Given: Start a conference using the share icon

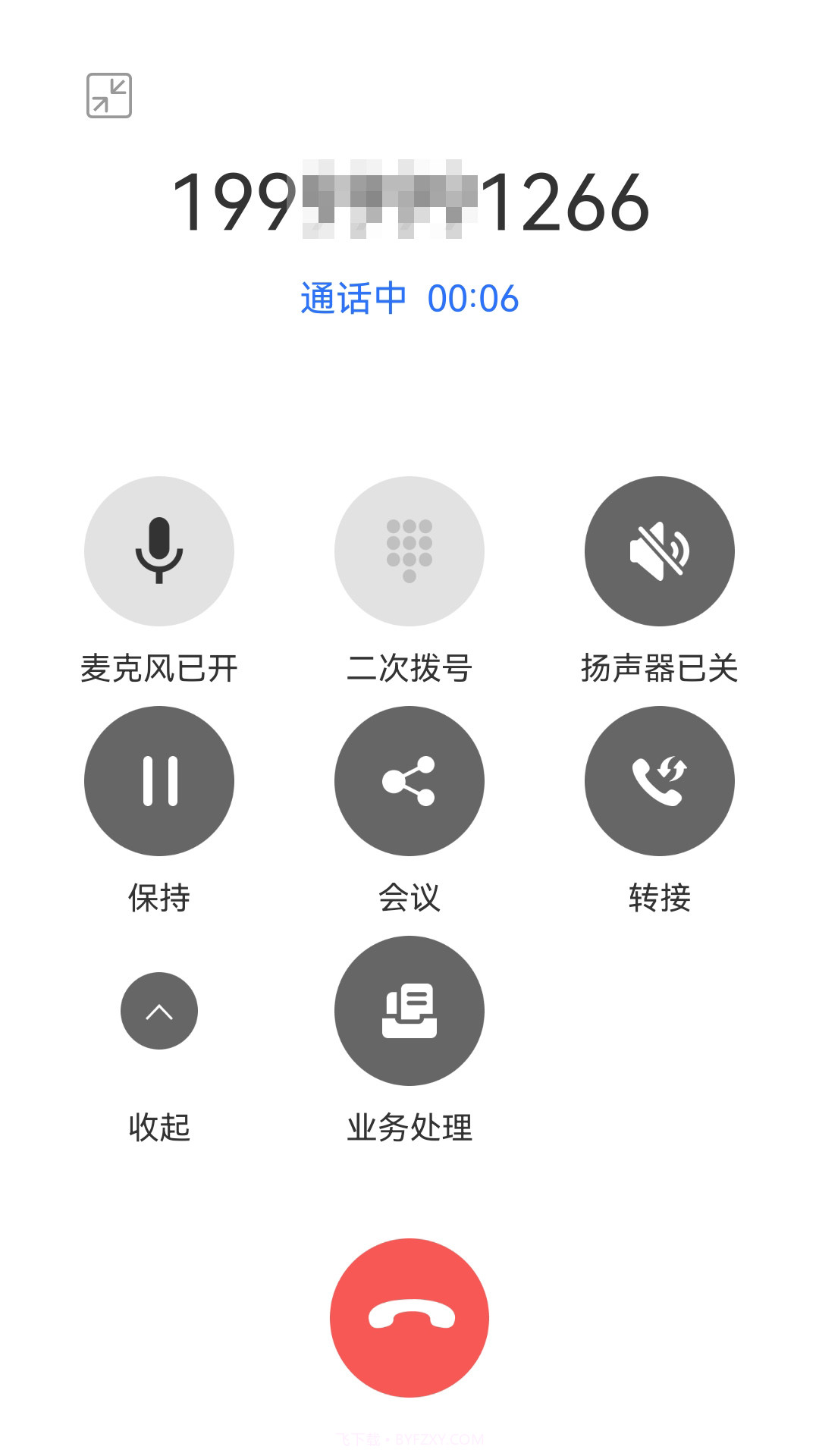Looking at the screenshot, I should point(409,782).
